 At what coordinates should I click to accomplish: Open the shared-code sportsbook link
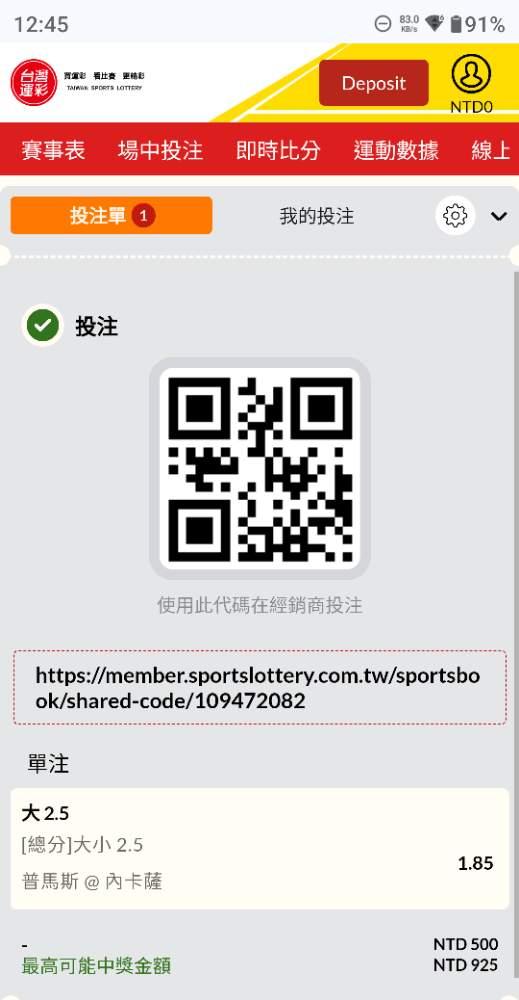[x=260, y=688]
